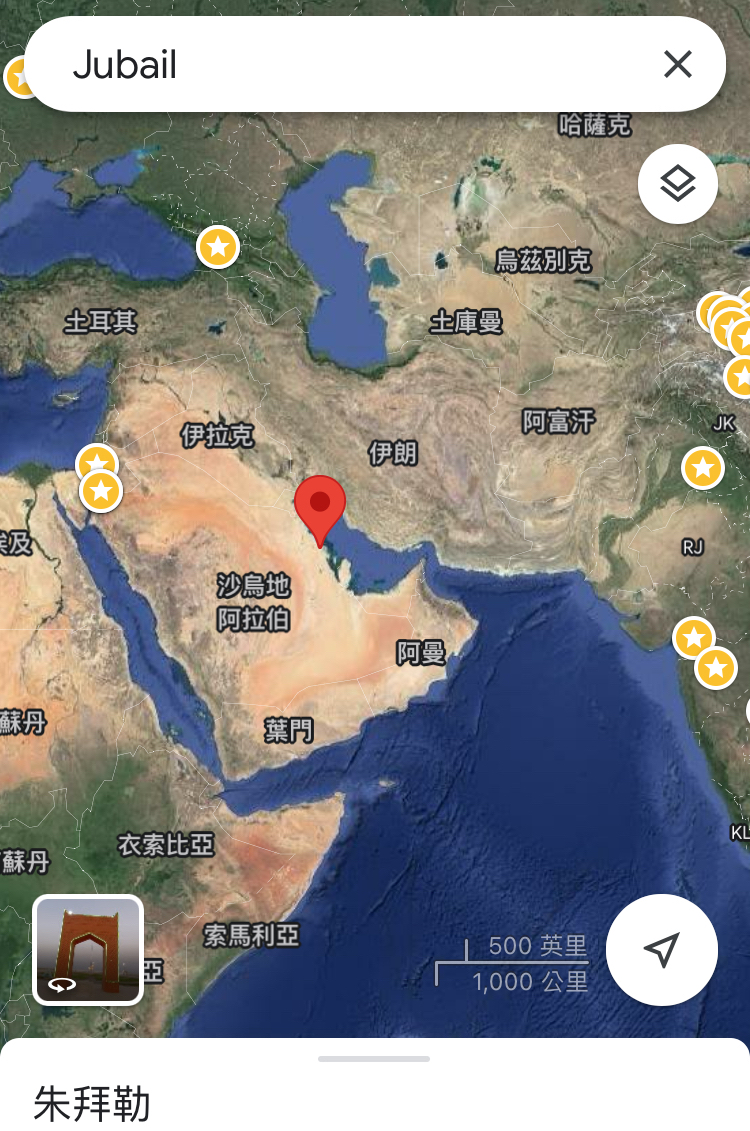The width and height of the screenshot is (750, 1131).
Task: Open the starred place near 阿富汗
Action: pyautogui.click(x=702, y=467)
